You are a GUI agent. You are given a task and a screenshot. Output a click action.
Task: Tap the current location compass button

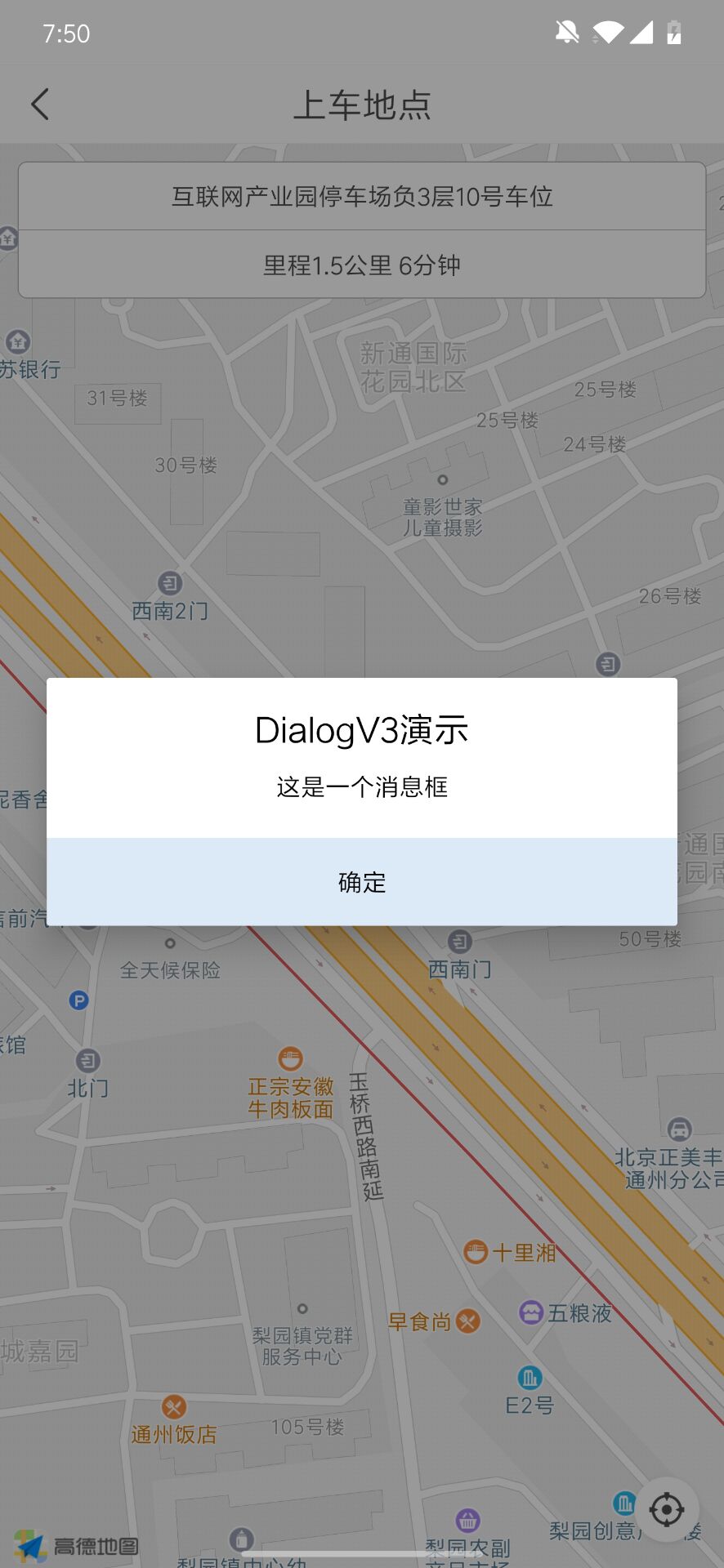pos(667,1509)
